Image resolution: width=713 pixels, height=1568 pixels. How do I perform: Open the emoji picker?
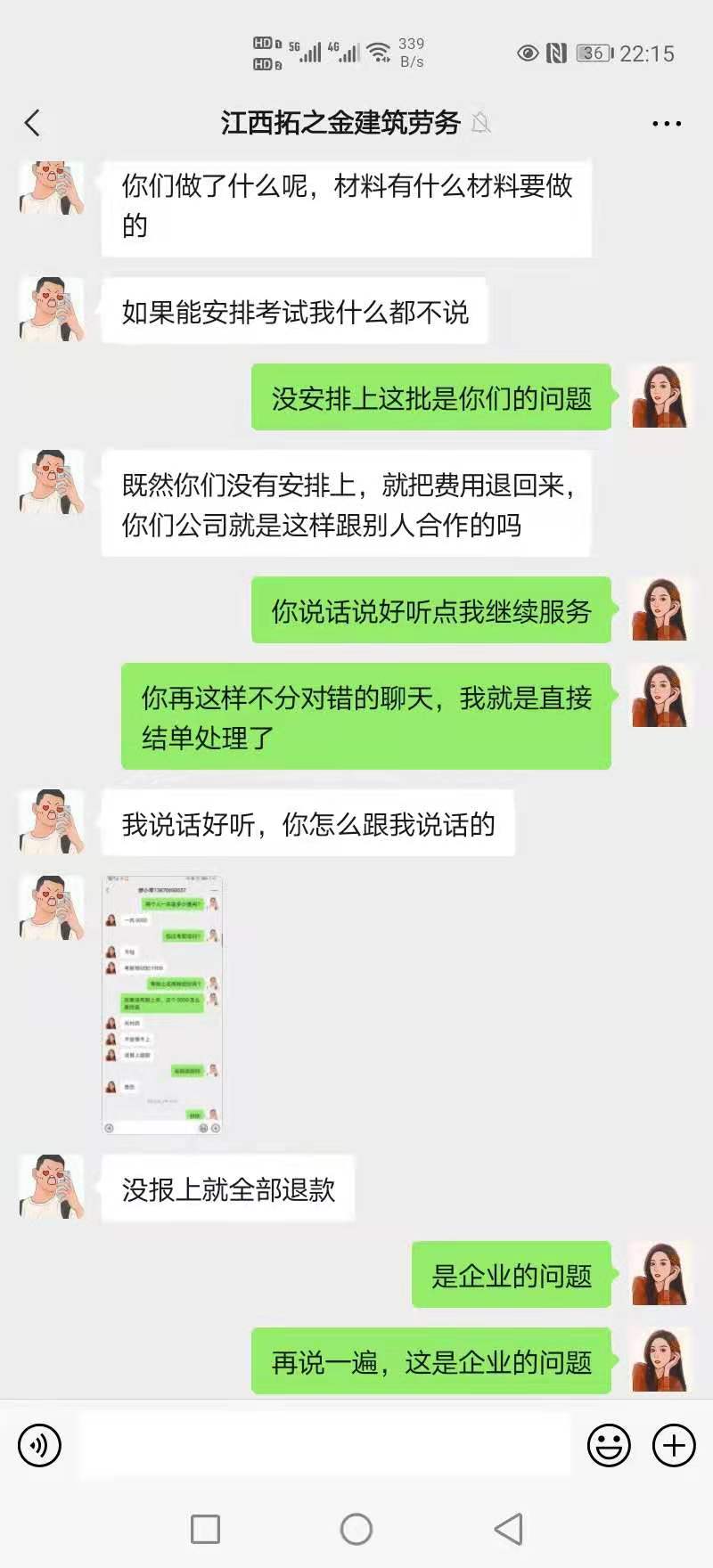click(609, 1445)
